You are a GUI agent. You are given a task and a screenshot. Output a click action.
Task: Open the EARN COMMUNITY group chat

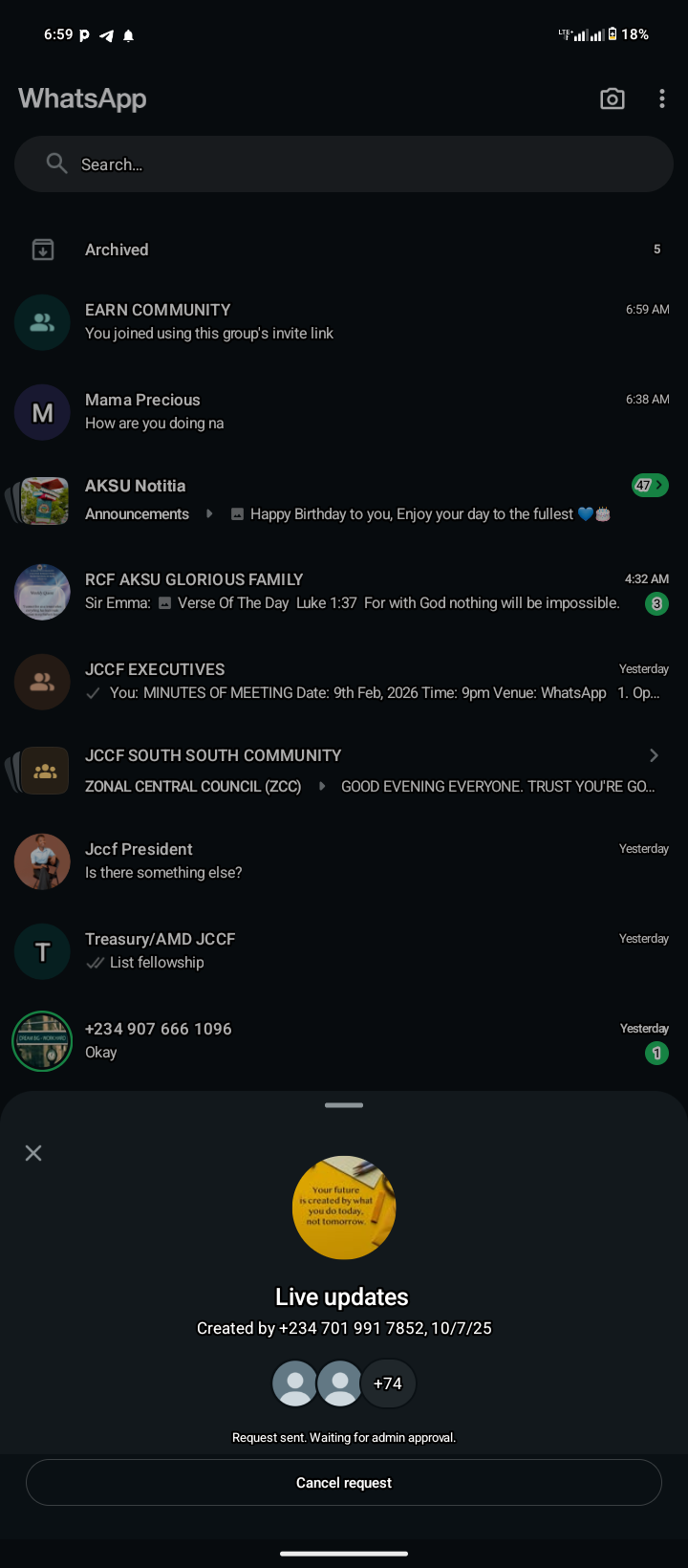(x=344, y=321)
